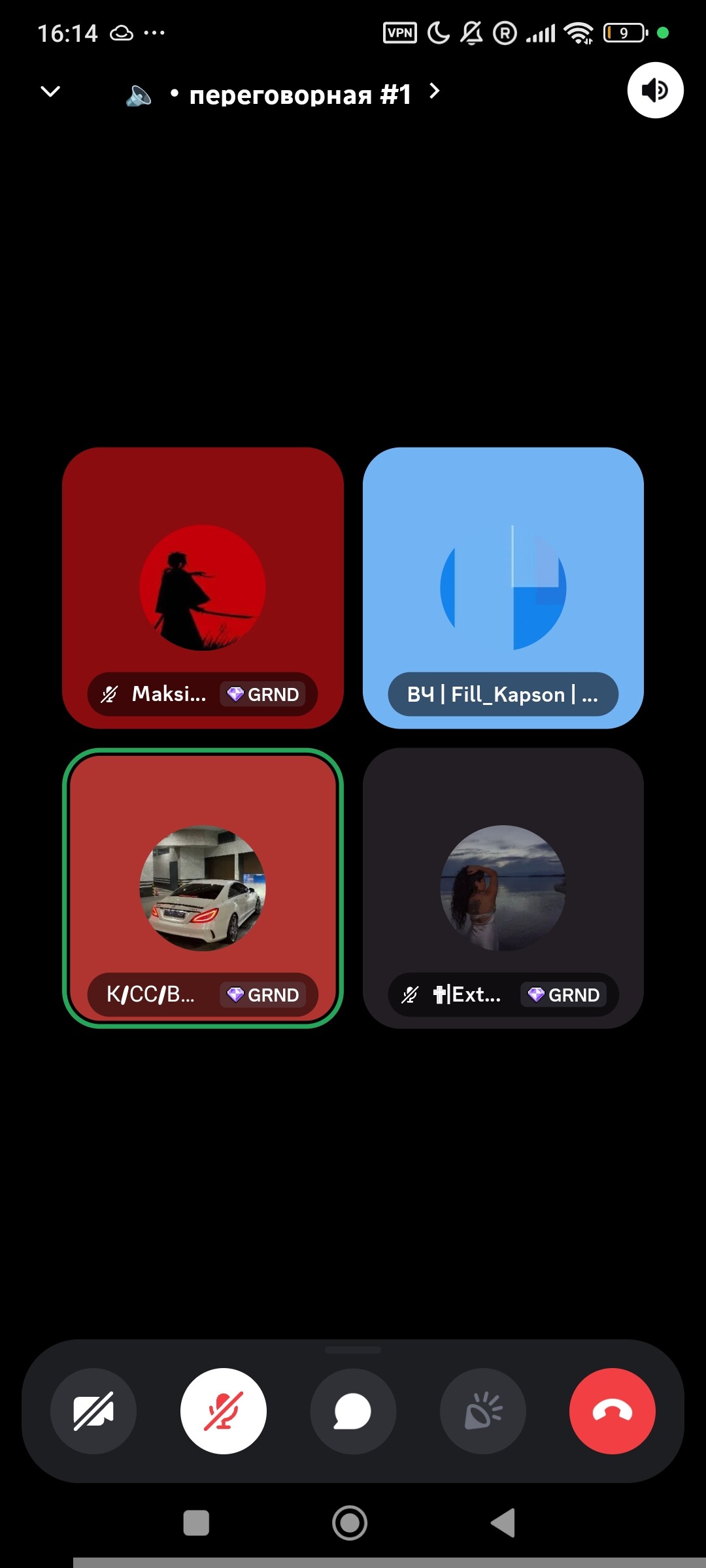Viewport: 706px width, 1568px height.
Task: Hang up and leave the call
Action: tap(613, 1411)
